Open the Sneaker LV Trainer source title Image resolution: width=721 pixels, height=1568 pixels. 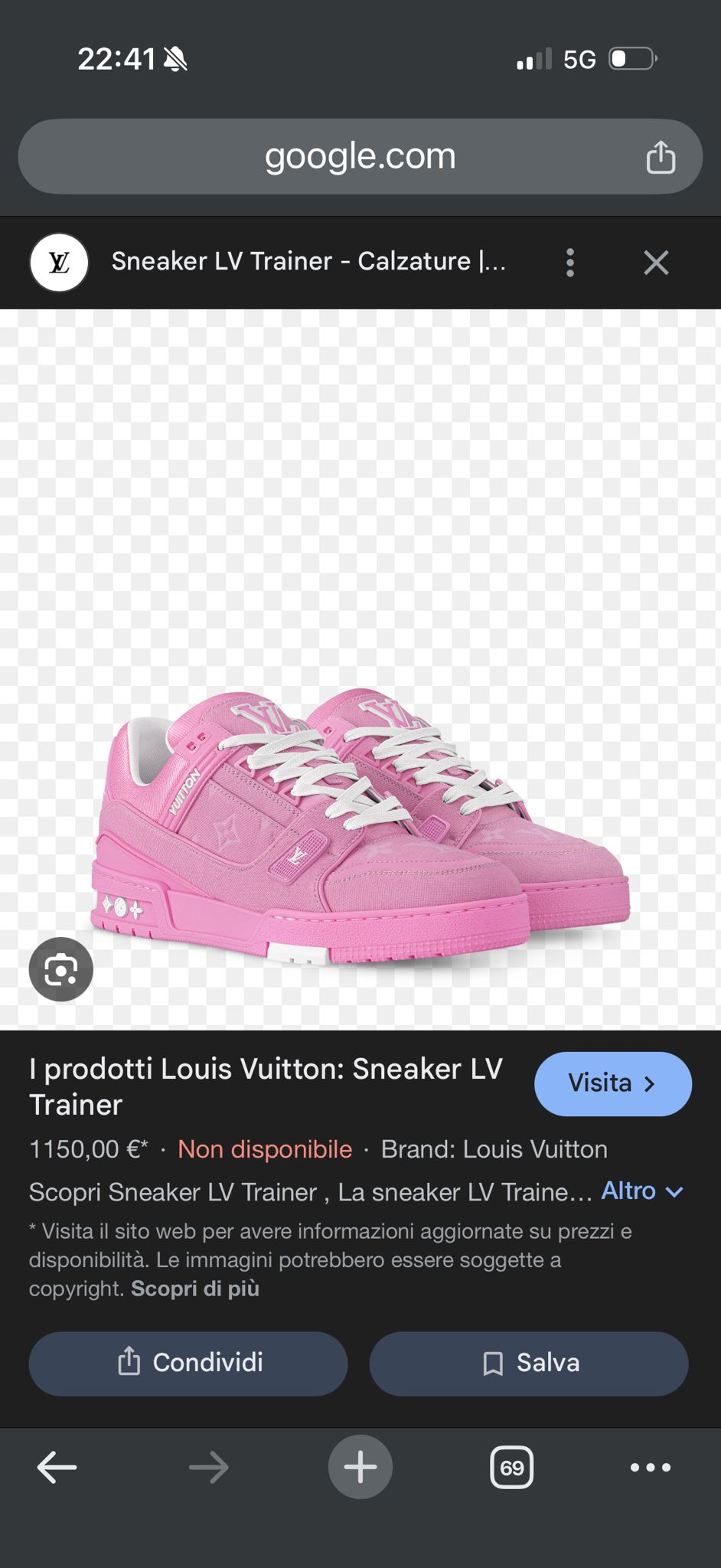tap(308, 262)
